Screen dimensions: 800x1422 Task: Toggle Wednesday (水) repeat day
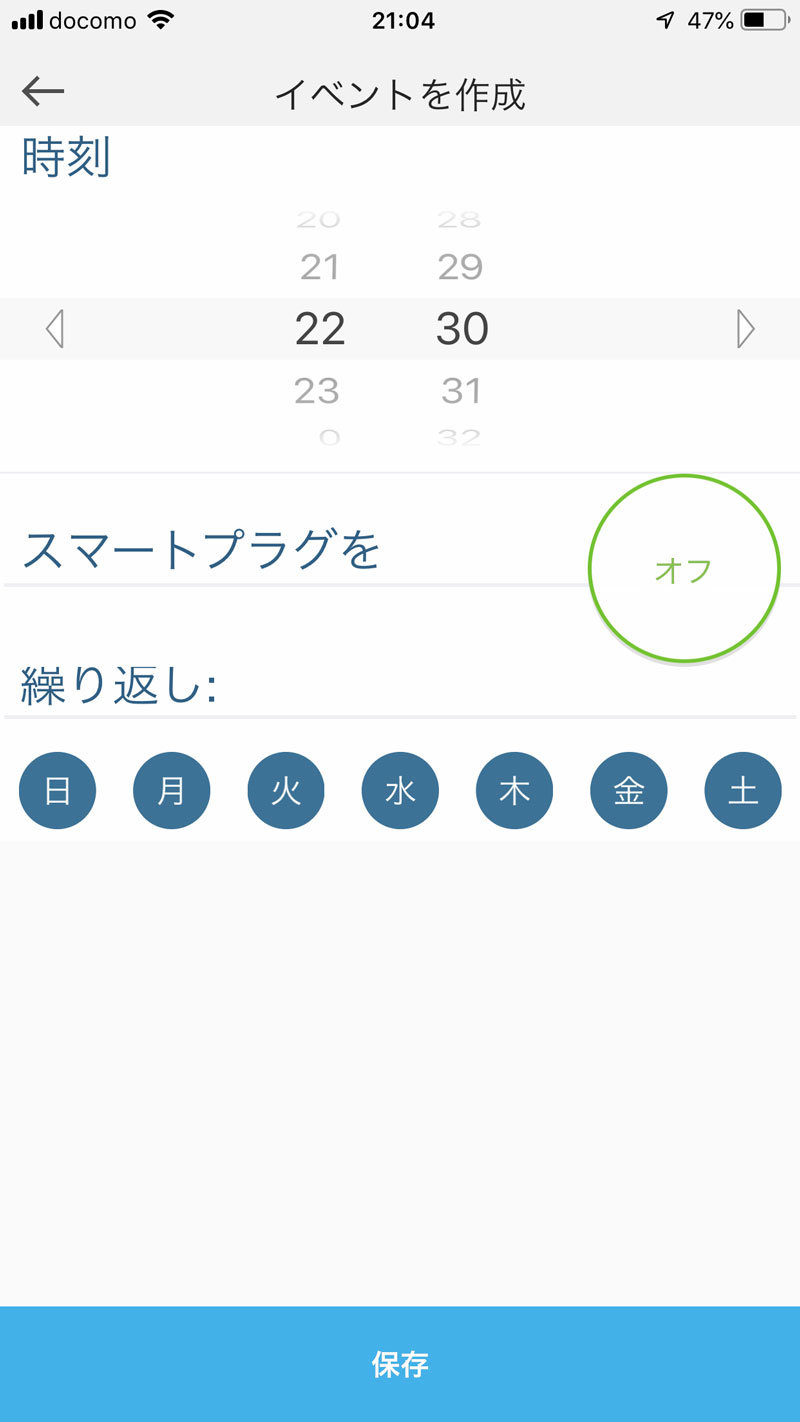pyautogui.click(x=400, y=791)
